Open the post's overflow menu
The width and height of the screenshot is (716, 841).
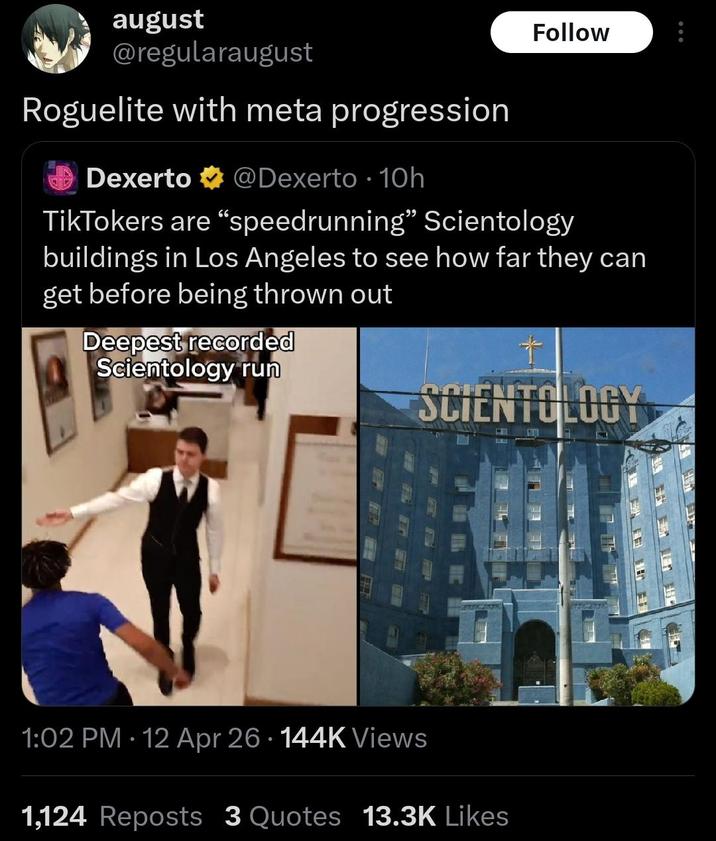682,33
